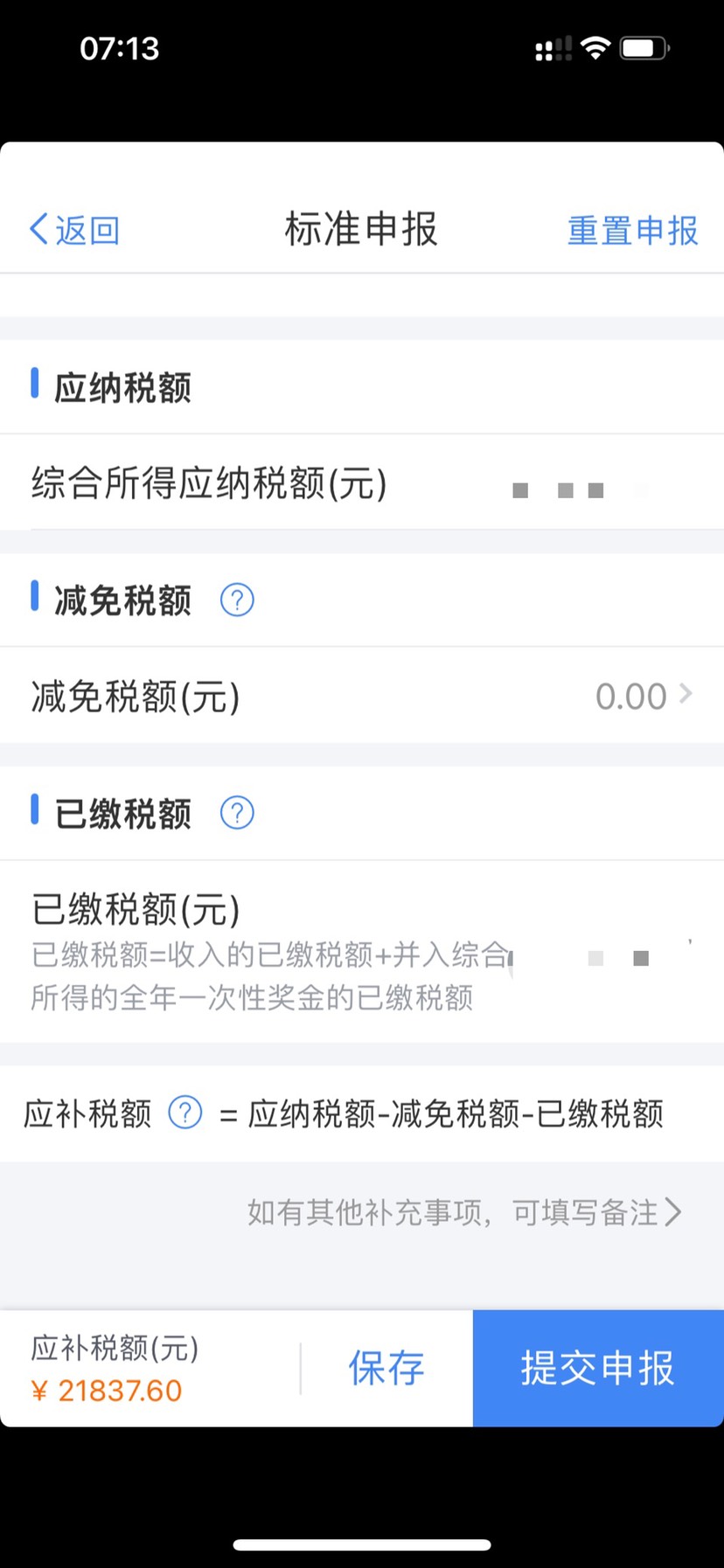724x1568 pixels.
Task: Submit with the 提交申报 button
Action: pyautogui.click(x=598, y=1368)
